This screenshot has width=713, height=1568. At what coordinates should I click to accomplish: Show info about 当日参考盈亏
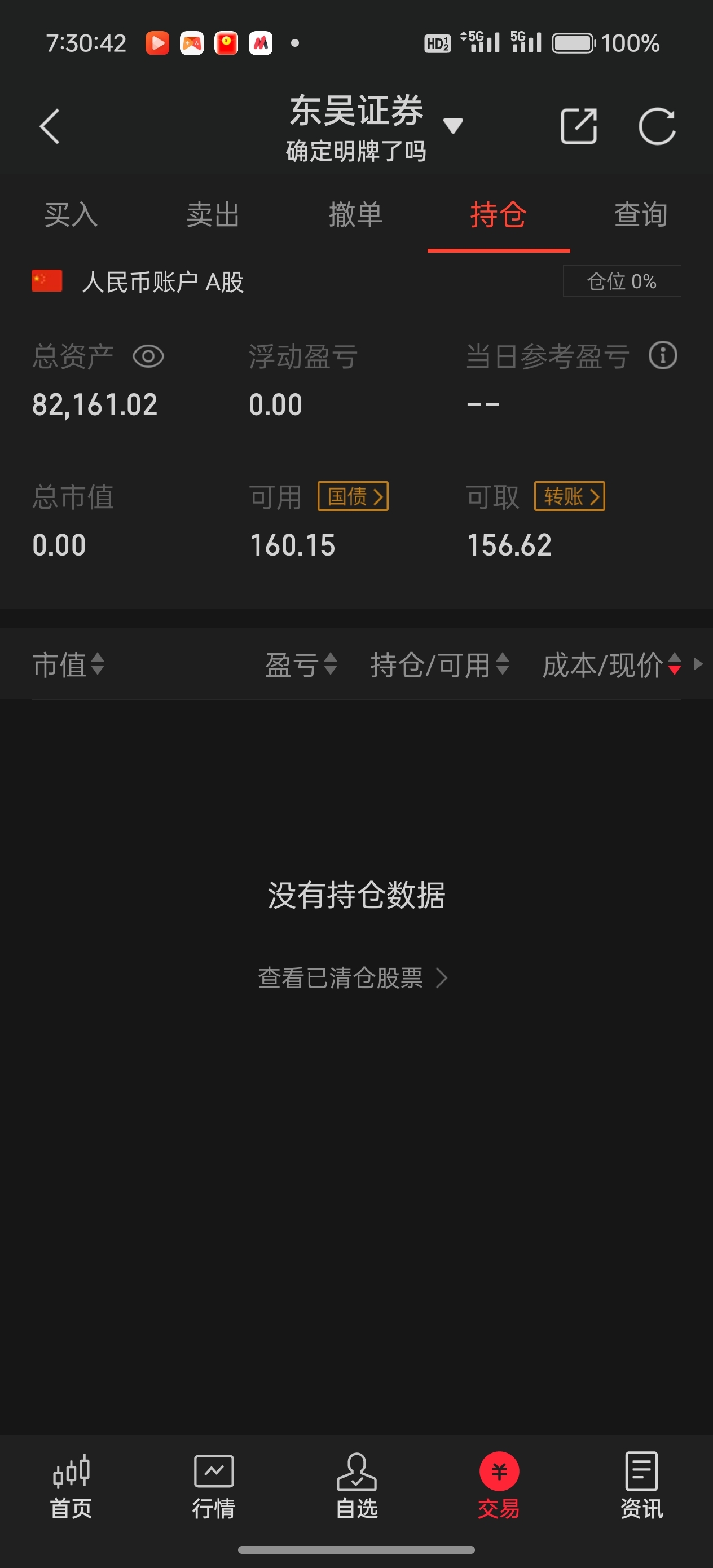click(663, 355)
